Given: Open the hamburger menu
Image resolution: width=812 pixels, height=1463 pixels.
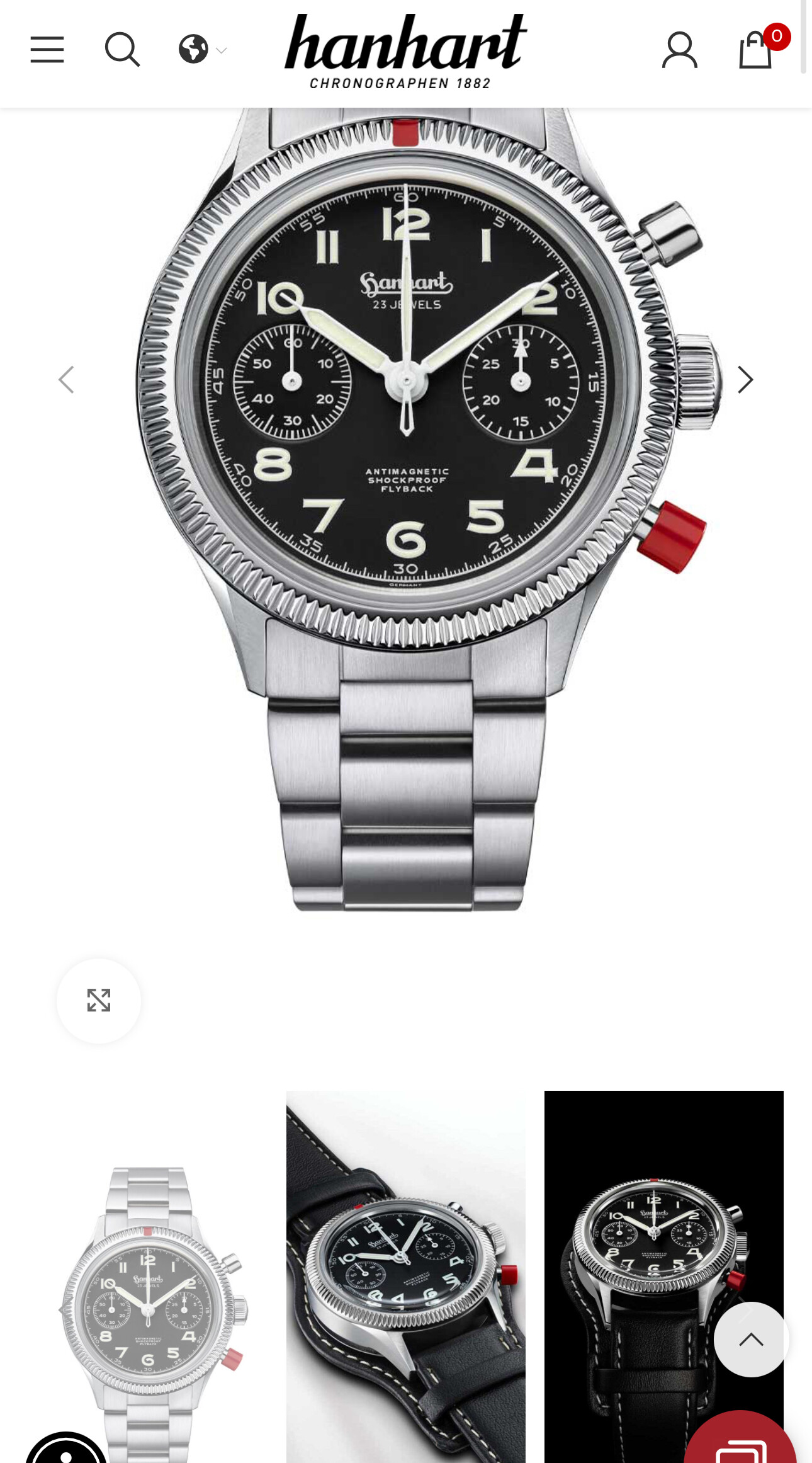Looking at the screenshot, I should click(x=47, y=50).
